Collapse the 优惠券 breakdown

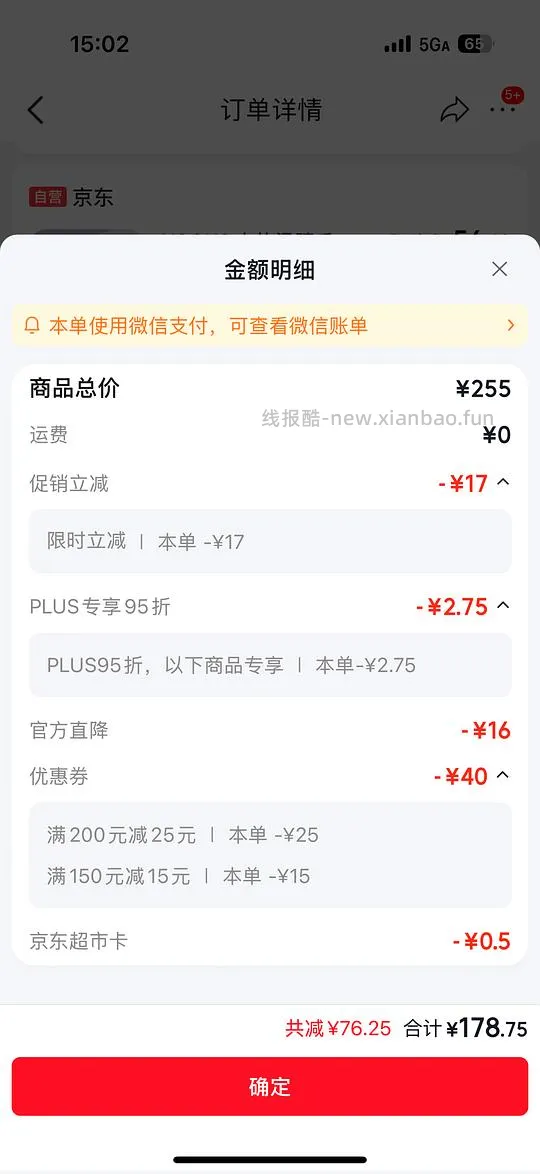point(503,776)
